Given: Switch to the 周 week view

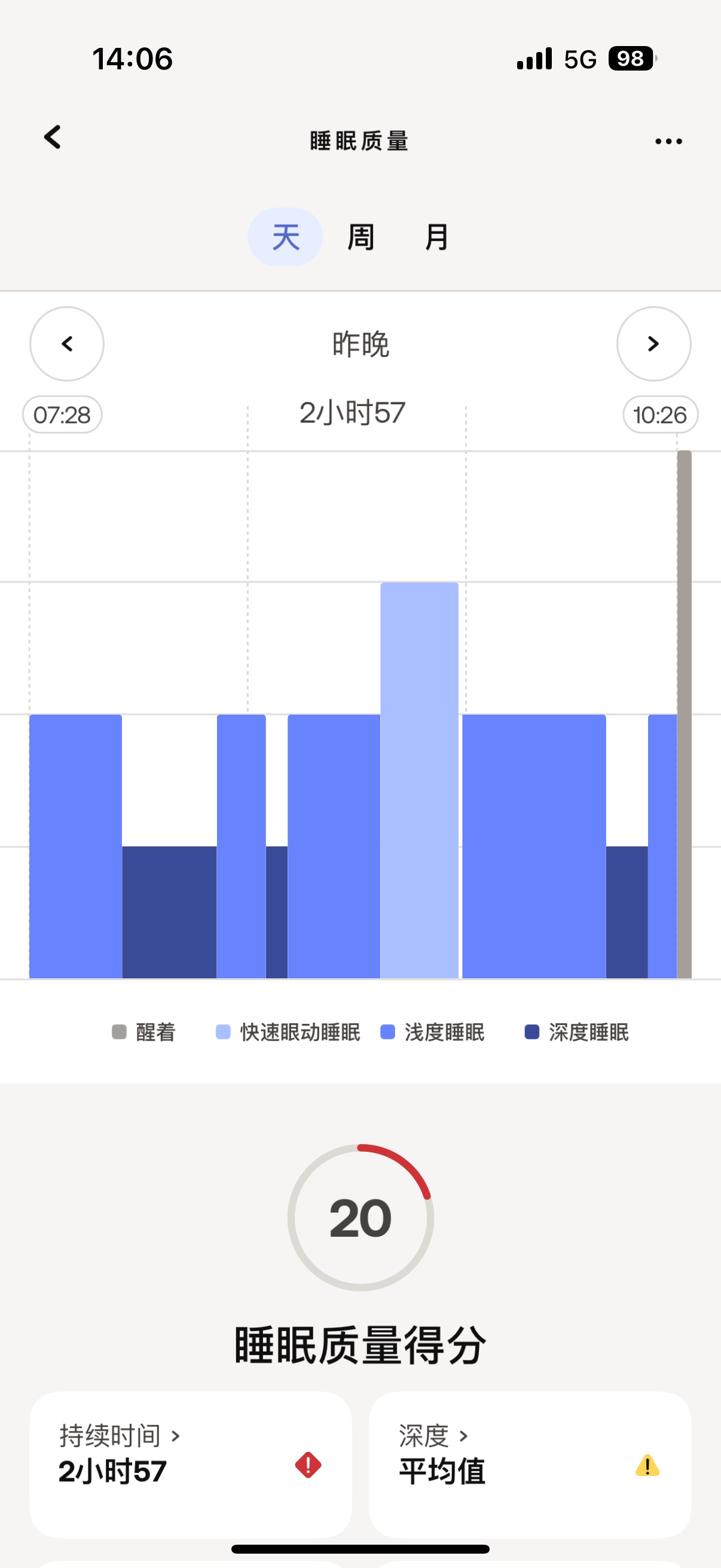Looking at the screenshot, I should coord(361,237).
